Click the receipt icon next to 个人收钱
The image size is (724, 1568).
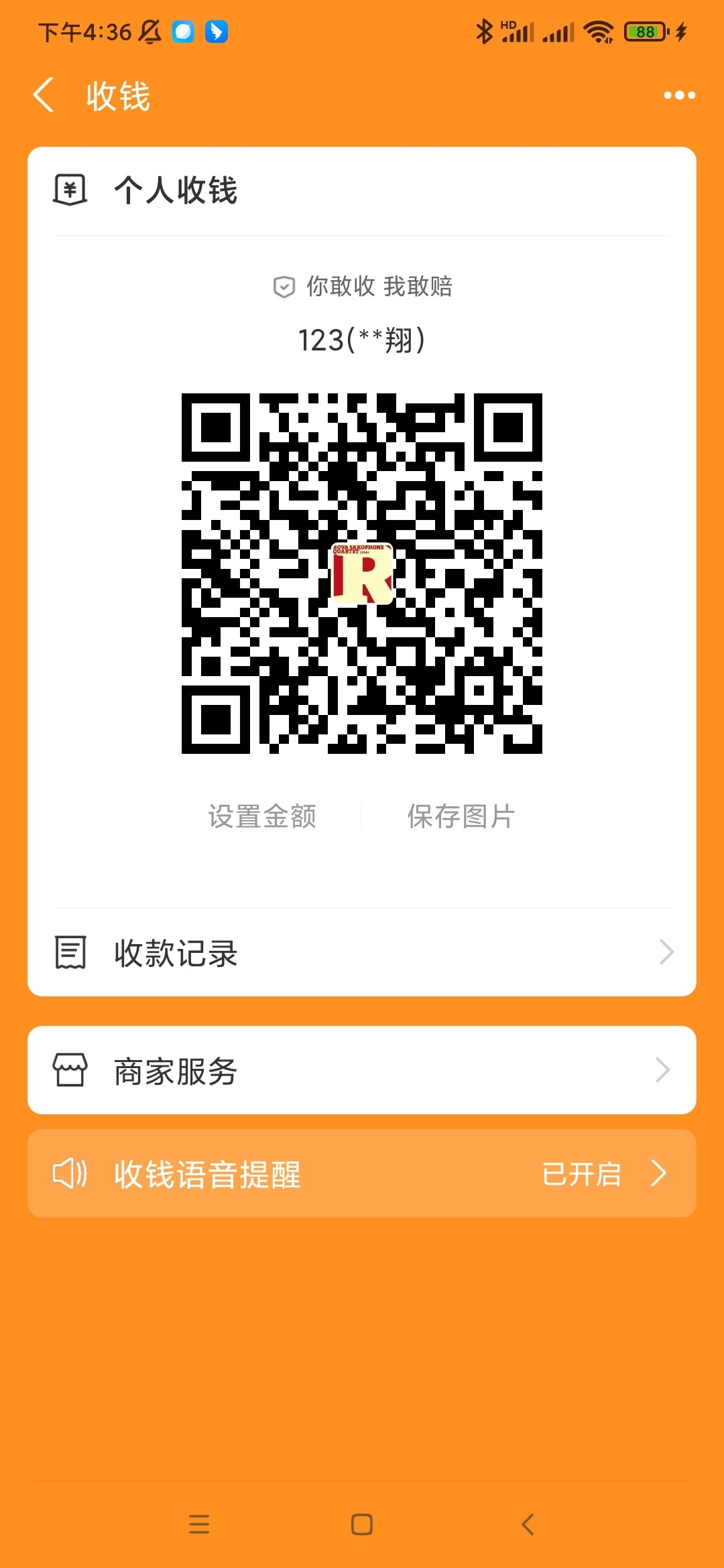(x=70, y=191)
